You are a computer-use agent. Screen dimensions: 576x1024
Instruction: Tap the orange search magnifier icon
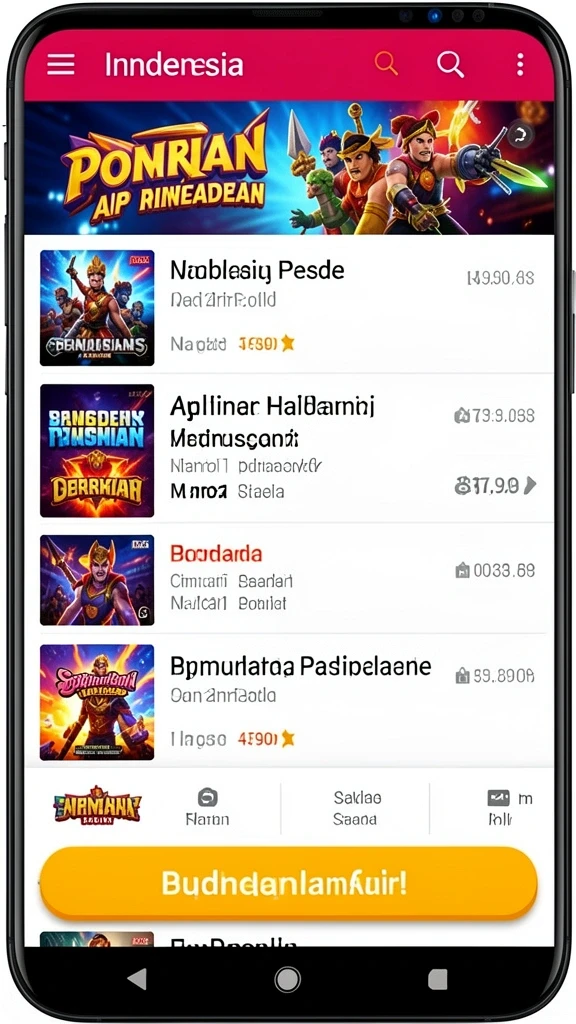click(x=385, y=63)
